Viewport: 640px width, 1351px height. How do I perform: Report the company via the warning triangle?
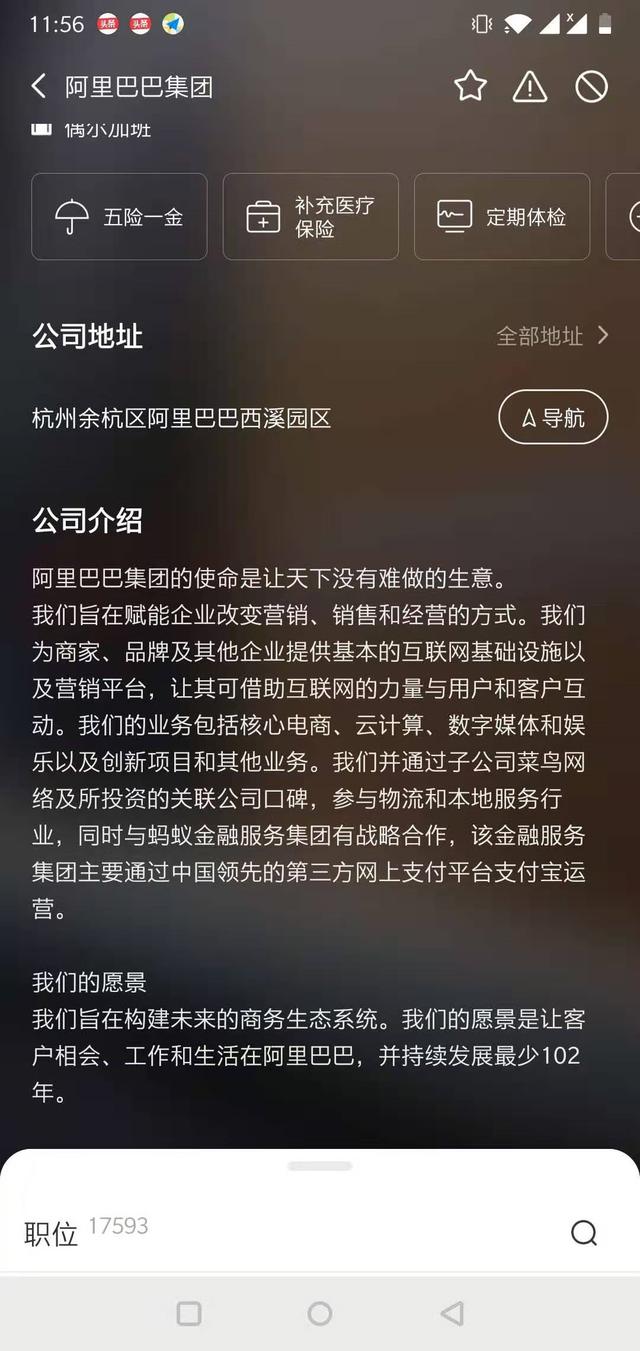coord(530,87)
